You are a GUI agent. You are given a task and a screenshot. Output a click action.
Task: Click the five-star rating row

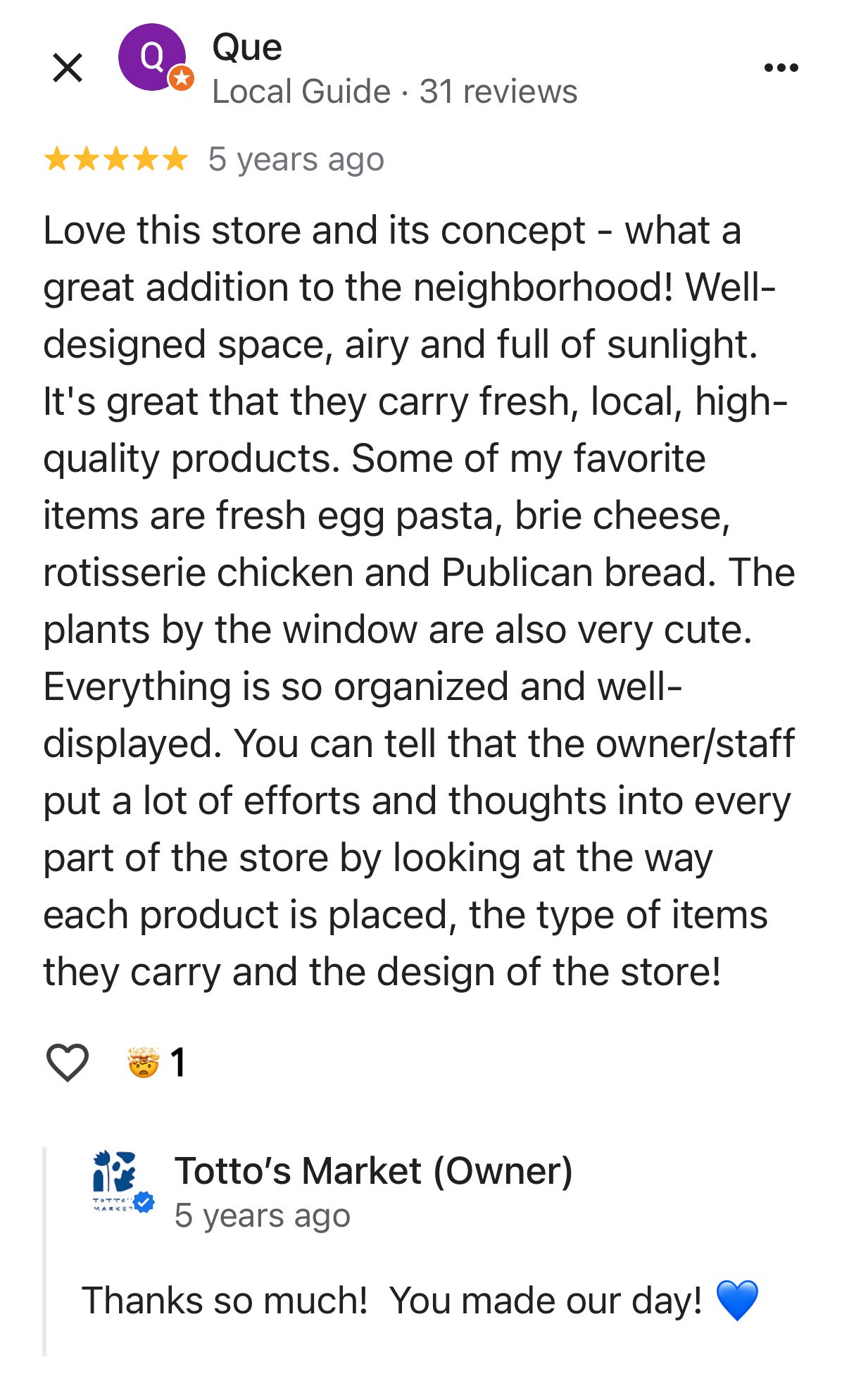[x=115, y=158]
